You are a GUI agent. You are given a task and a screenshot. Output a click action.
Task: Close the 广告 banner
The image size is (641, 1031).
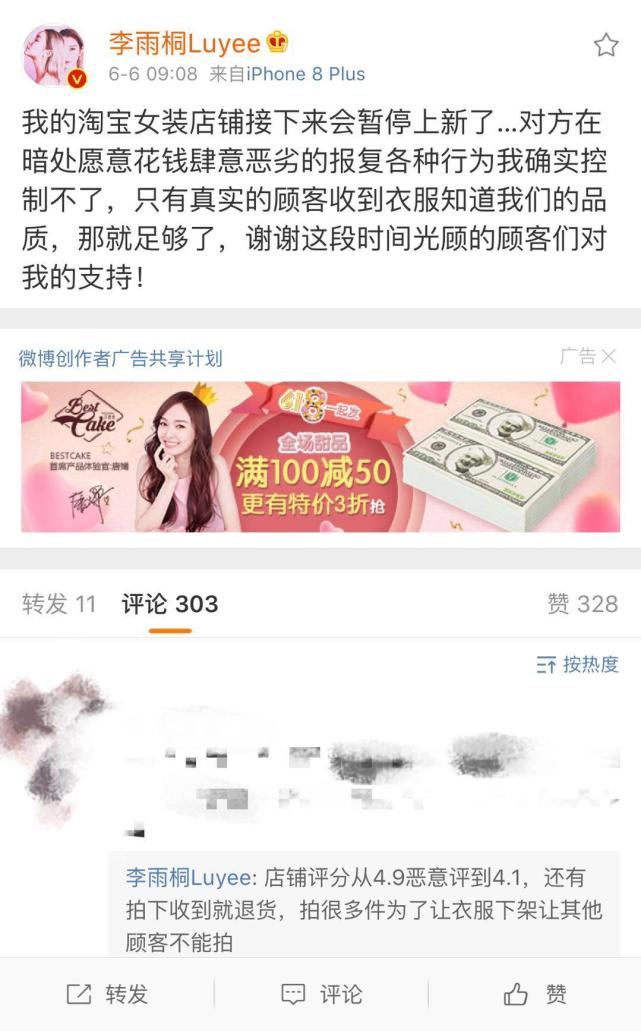point(608,357)
